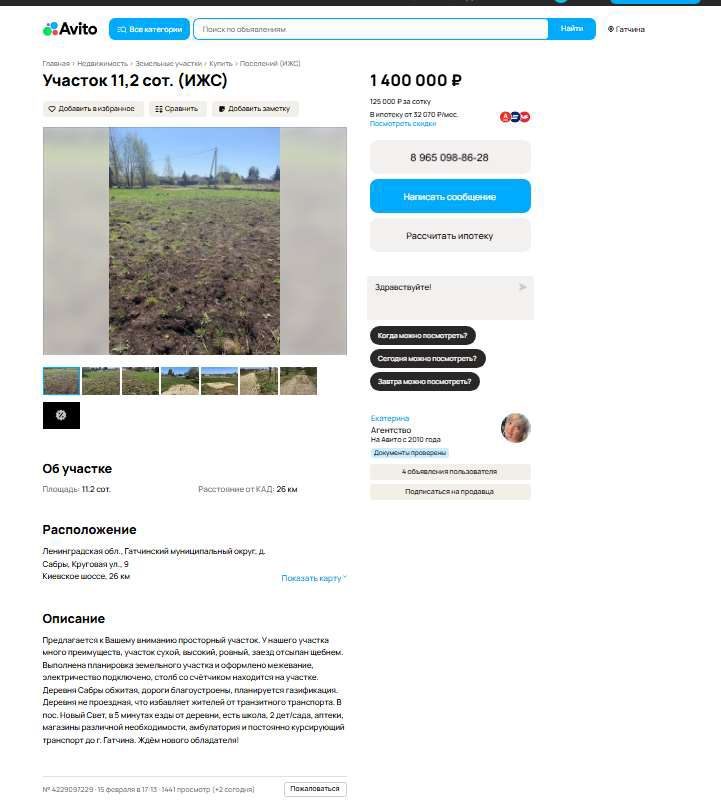Viewport: 721px width, 809px height.
Task: Open the Посмотреть скидки link
Action: coord(403,124)
